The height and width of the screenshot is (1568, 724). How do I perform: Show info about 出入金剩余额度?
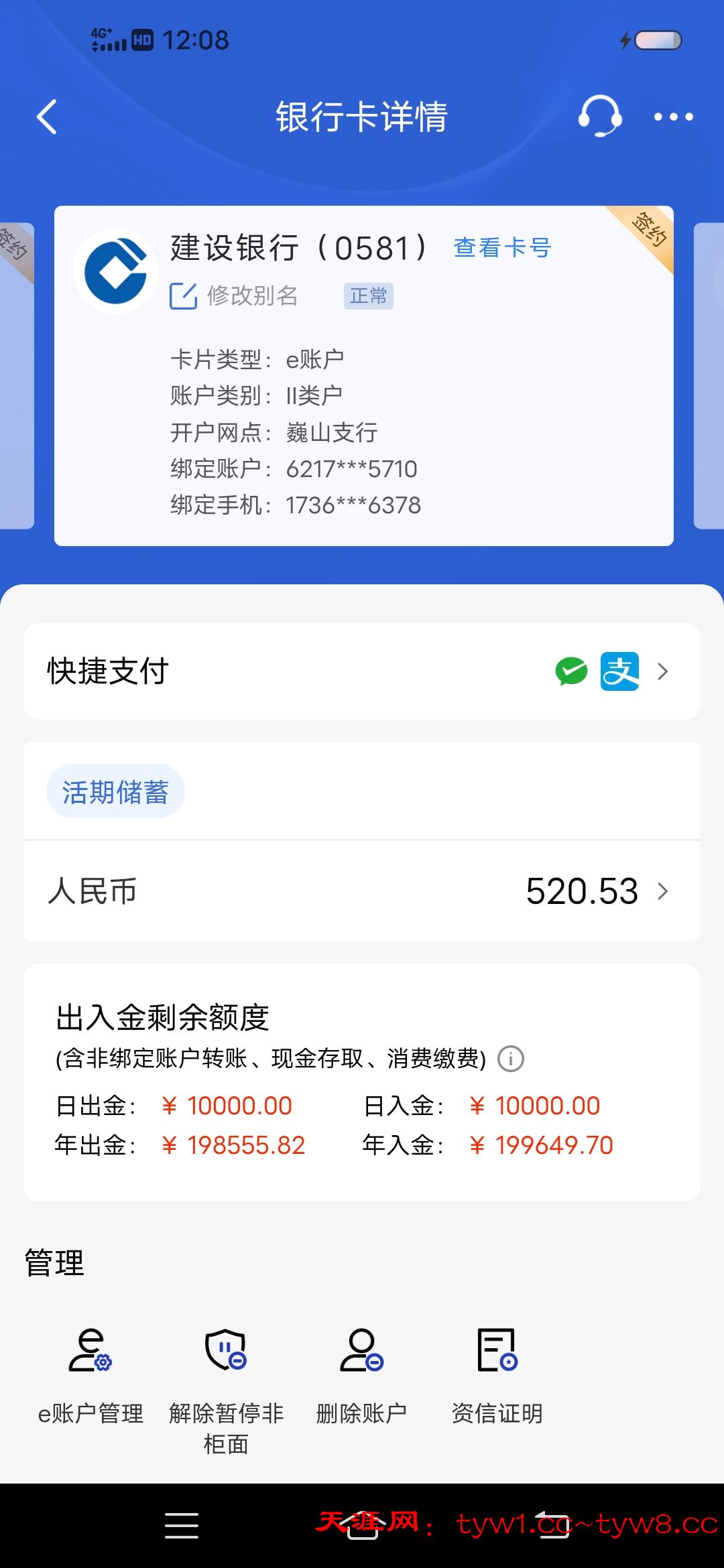pos(511,1059)
